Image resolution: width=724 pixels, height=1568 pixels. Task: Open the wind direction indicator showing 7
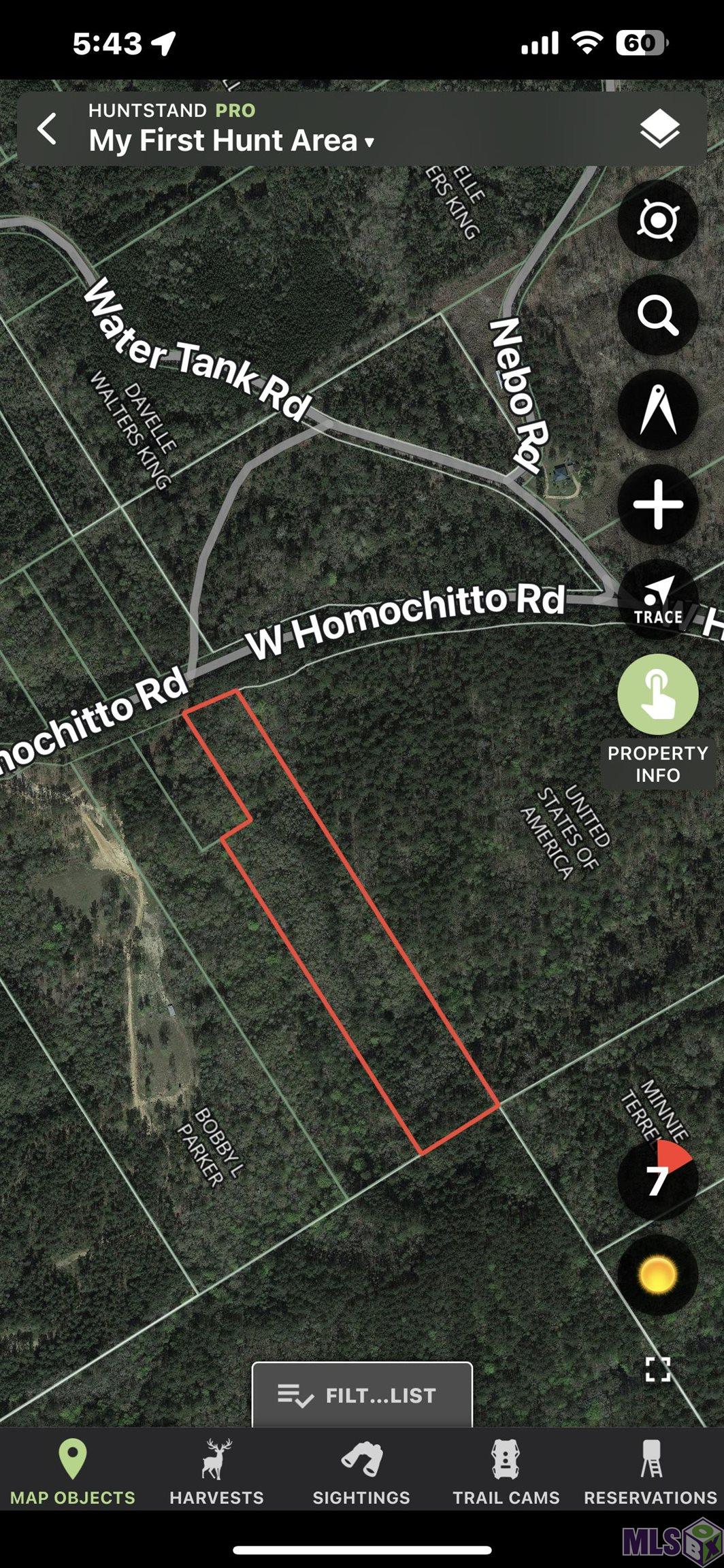[x=657, y=1179]
